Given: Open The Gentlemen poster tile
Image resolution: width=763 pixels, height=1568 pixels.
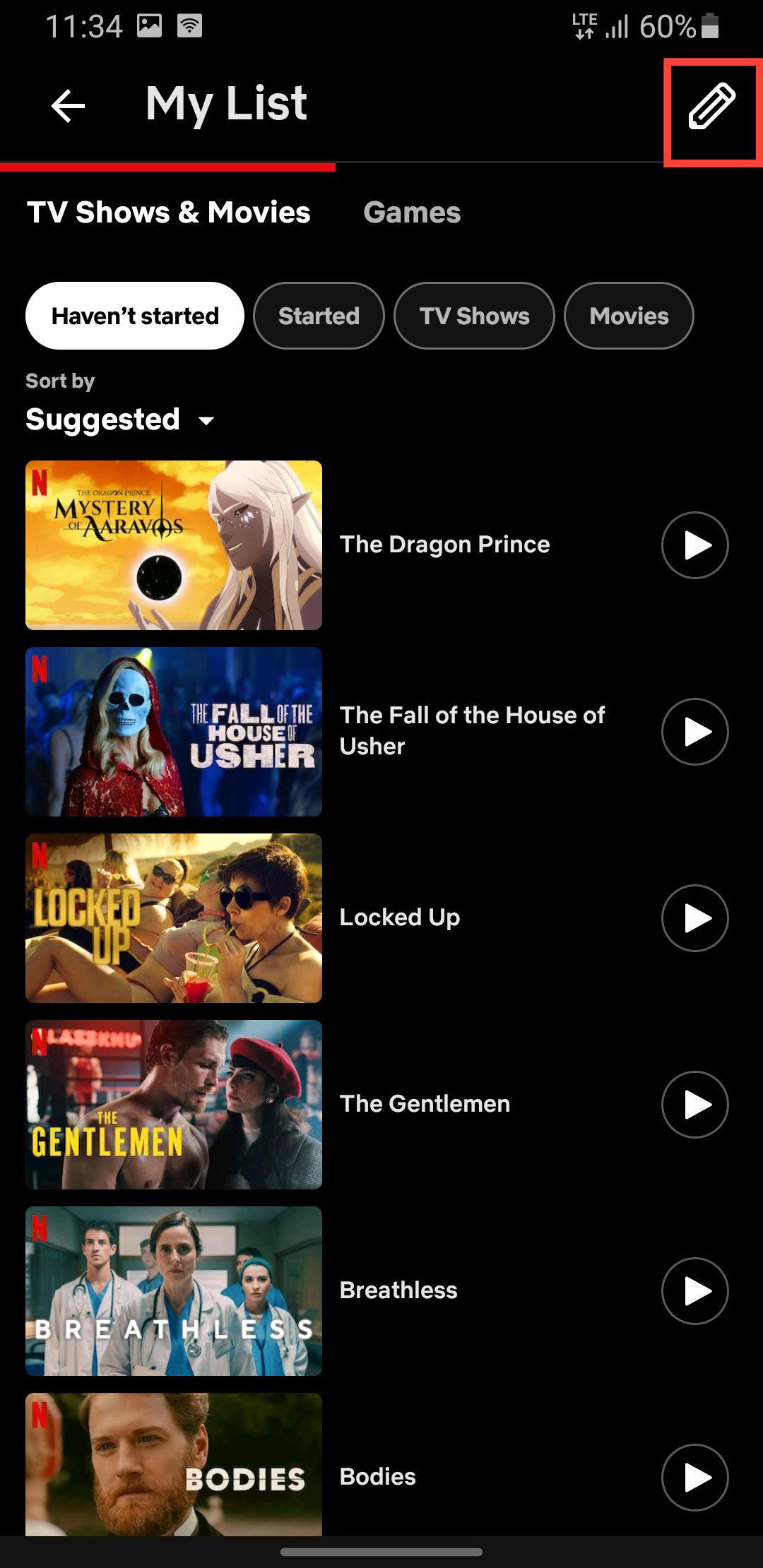Looking at the screenshot, I should (174, 1105).
